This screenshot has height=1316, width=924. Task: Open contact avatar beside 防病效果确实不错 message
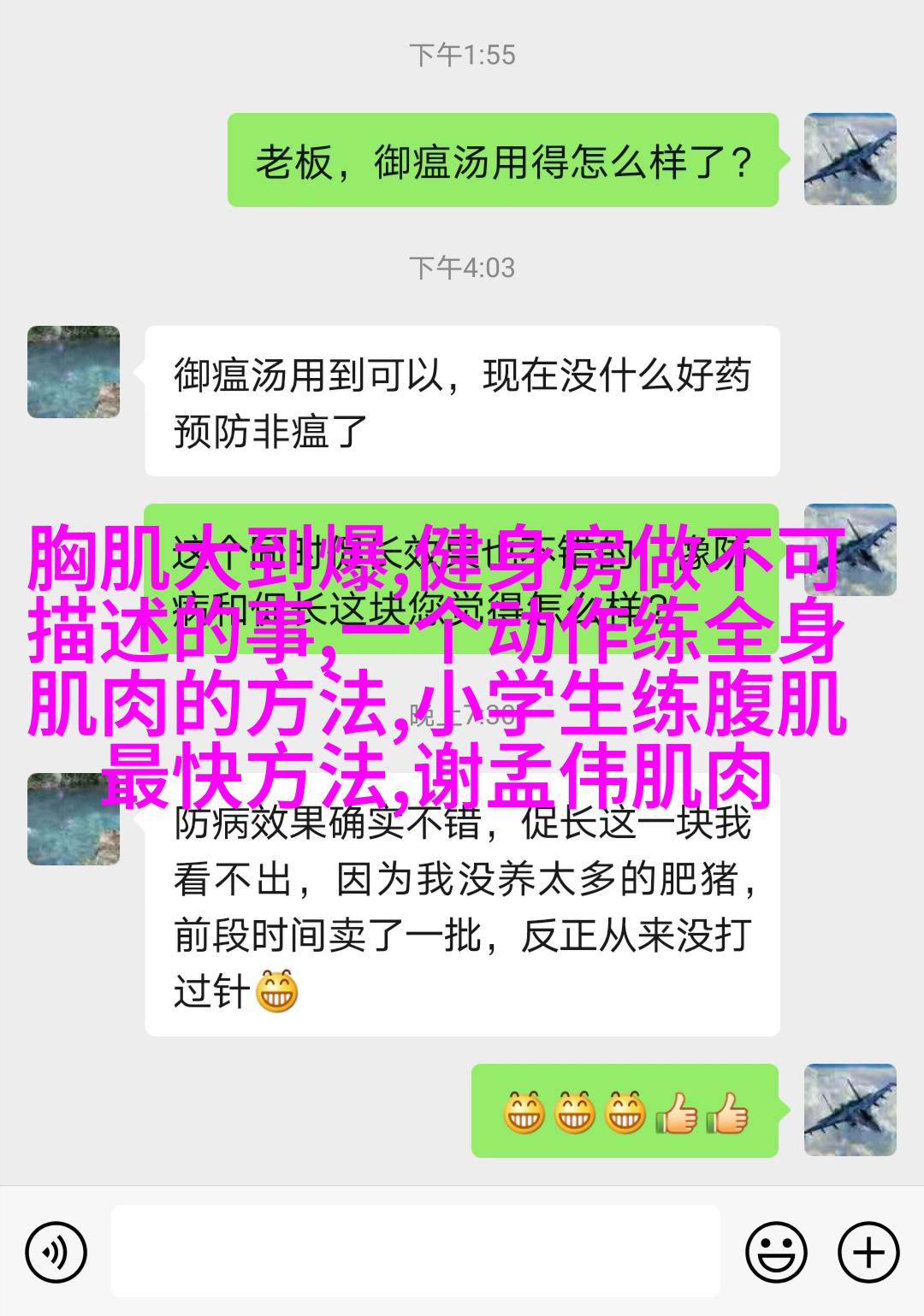point(74,818)
